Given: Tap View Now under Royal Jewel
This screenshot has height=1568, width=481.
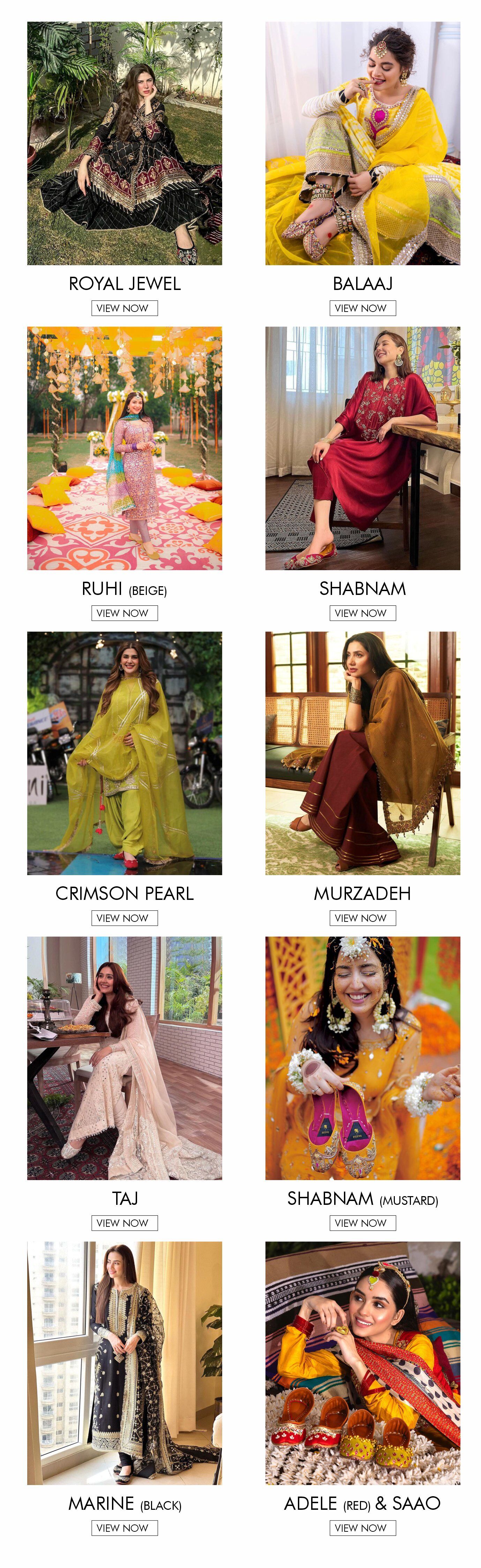Looking at the screenshot, I should tap(124, 308).
